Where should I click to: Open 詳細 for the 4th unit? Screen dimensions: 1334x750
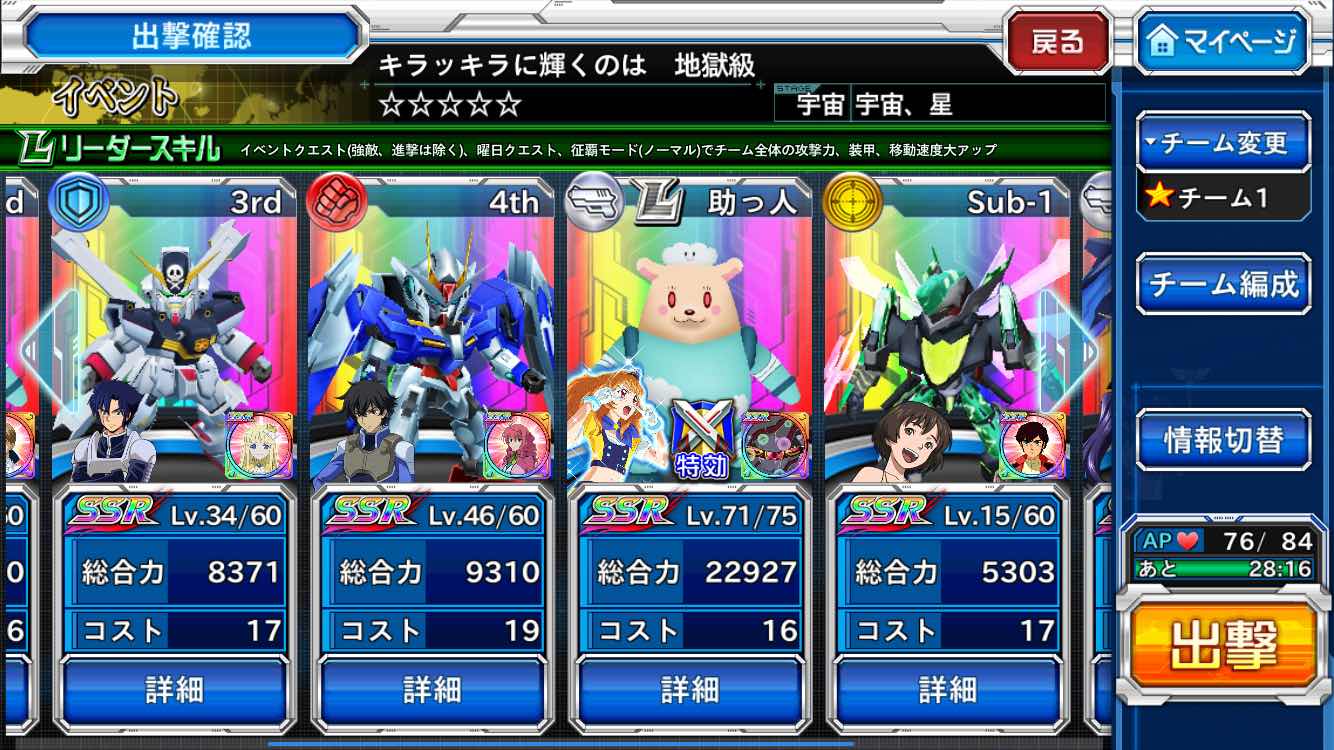point(432,689)
